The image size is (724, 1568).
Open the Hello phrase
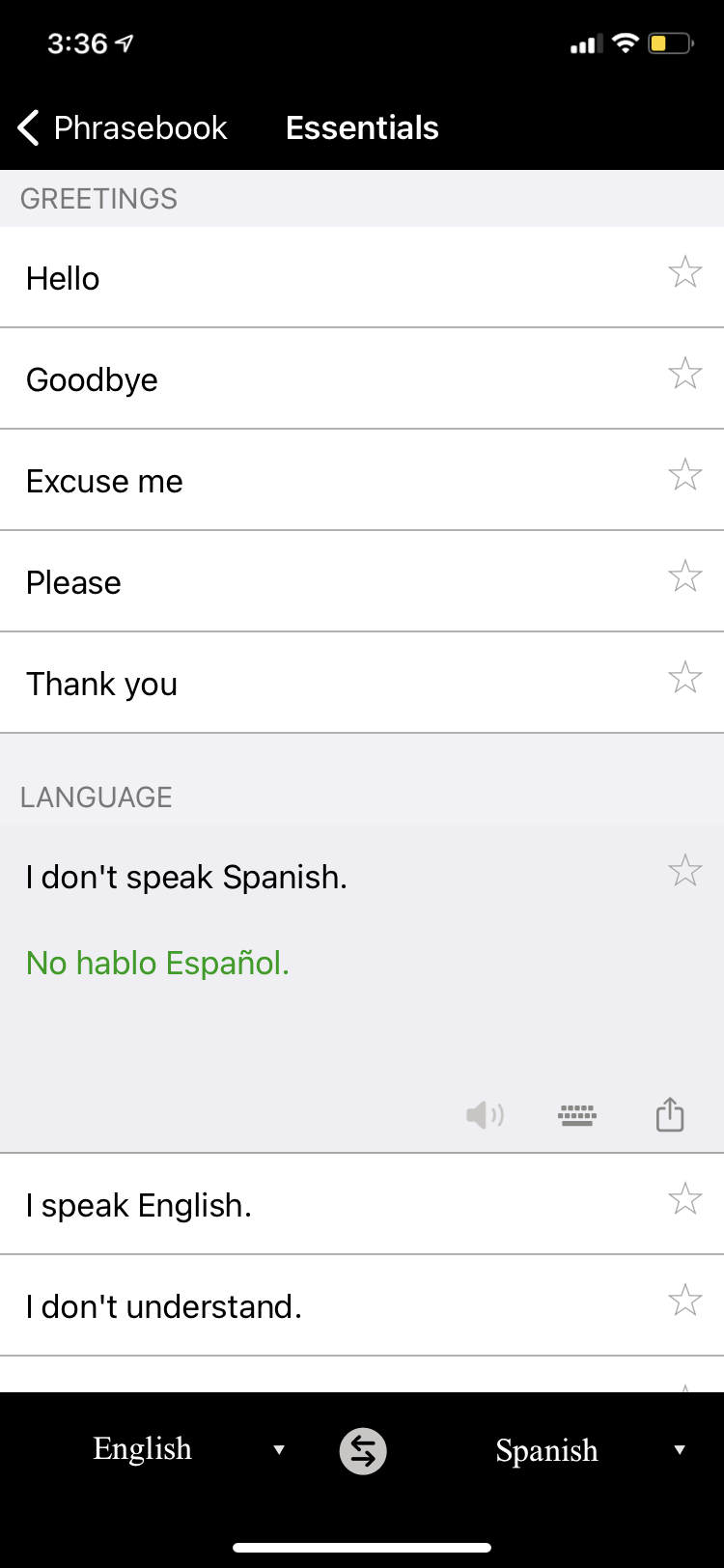point(290,278)
